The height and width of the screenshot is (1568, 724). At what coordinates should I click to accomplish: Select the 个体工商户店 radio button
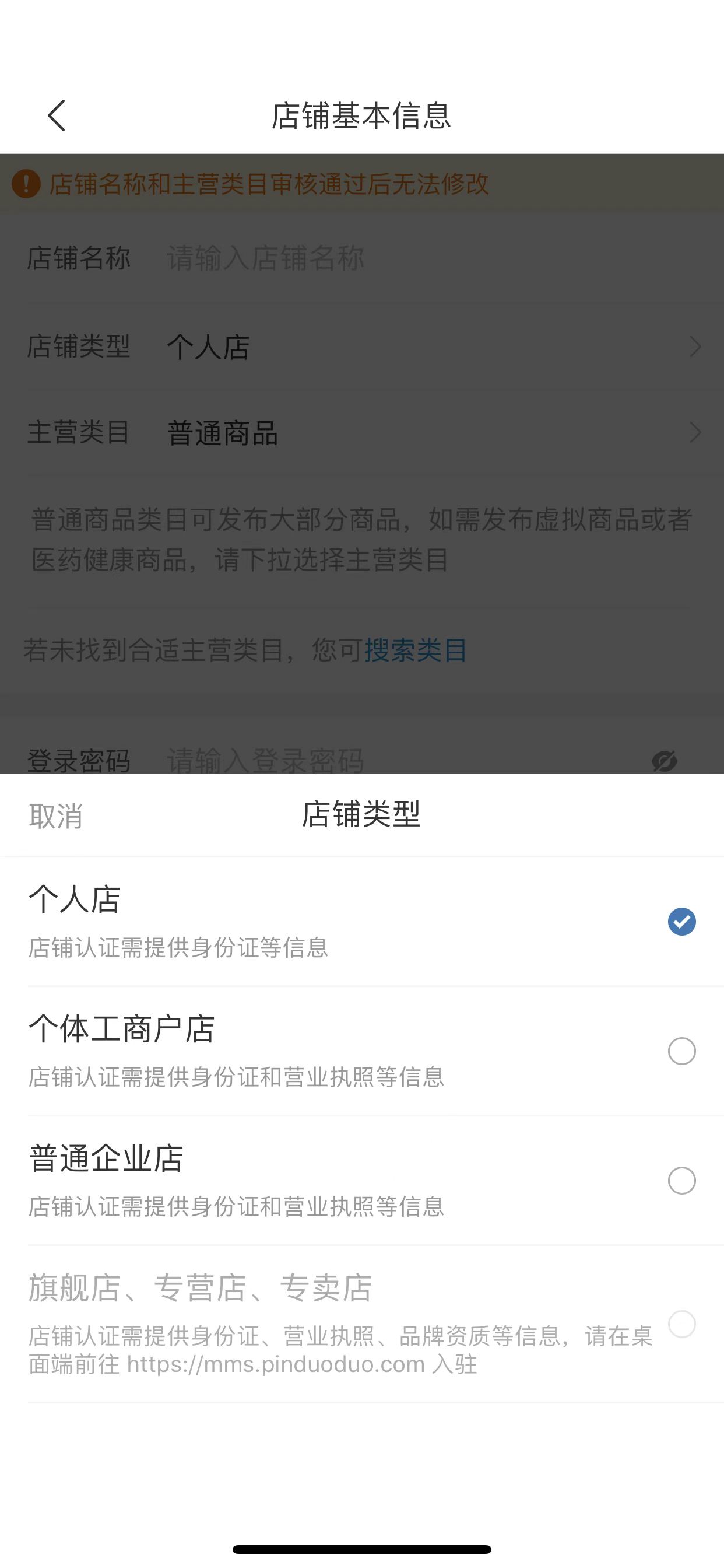pos(682,1052)
